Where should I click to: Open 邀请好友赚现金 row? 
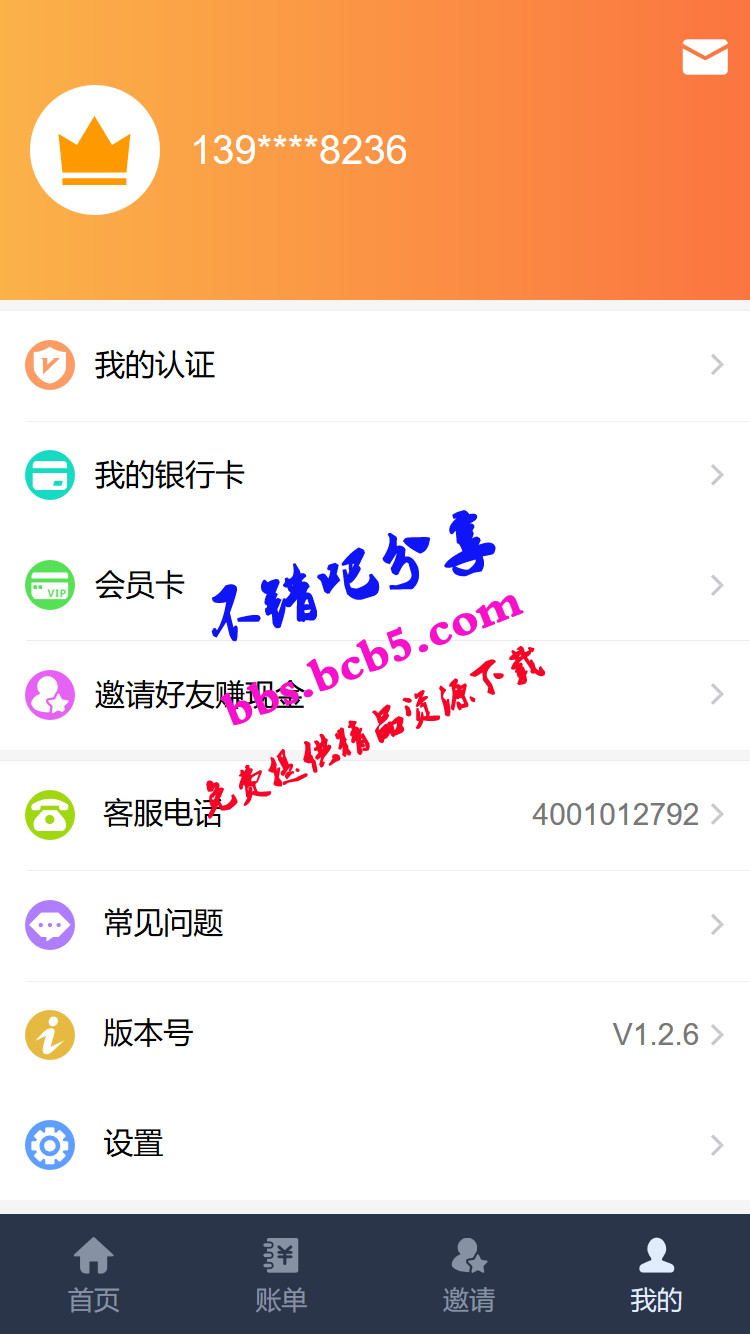click(x=375, y=694)
